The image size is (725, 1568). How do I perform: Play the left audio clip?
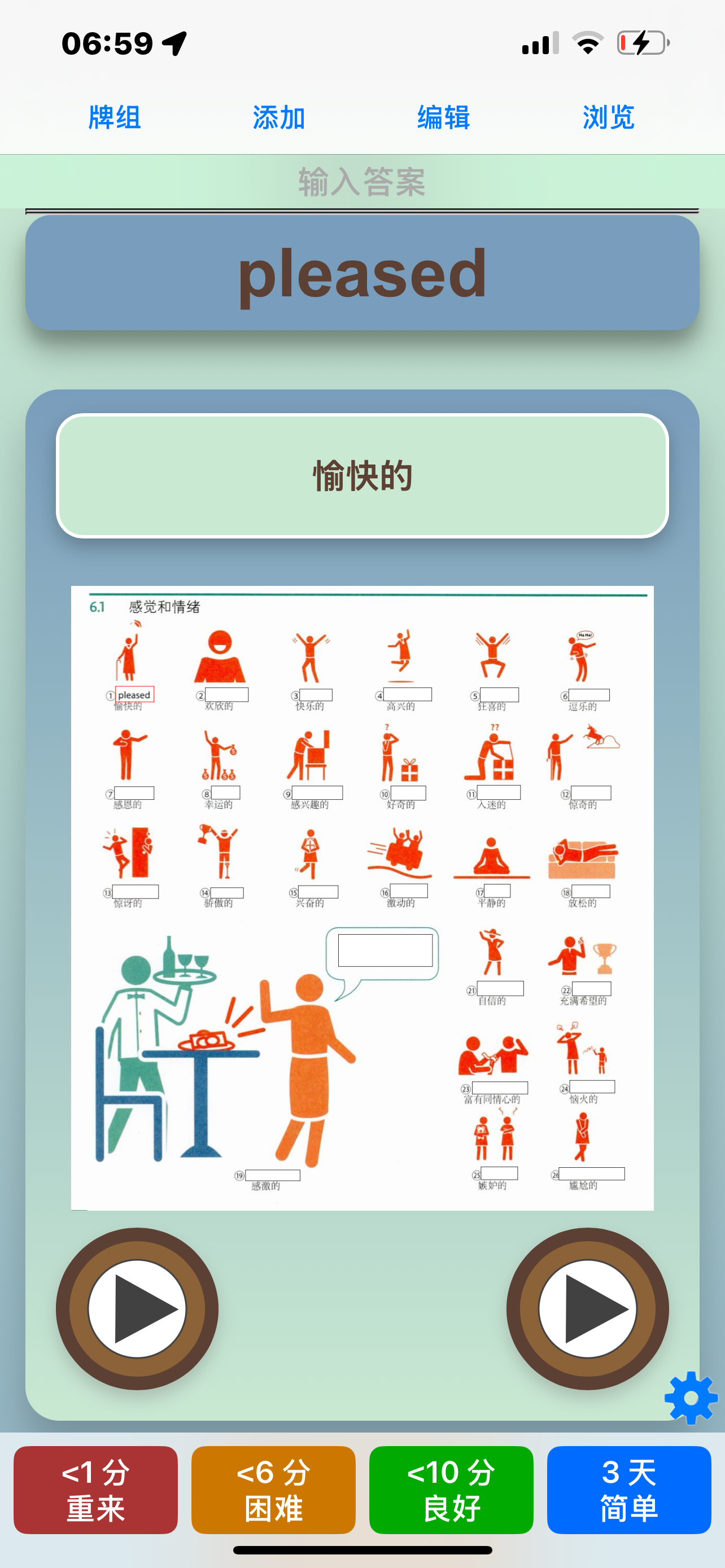137,1309
